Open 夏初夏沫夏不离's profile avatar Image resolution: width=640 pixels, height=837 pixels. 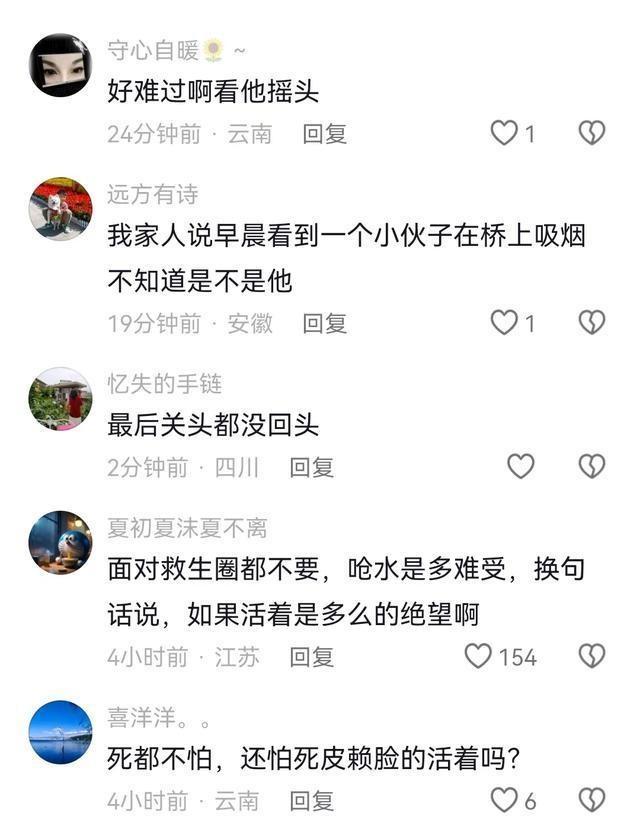60,542
